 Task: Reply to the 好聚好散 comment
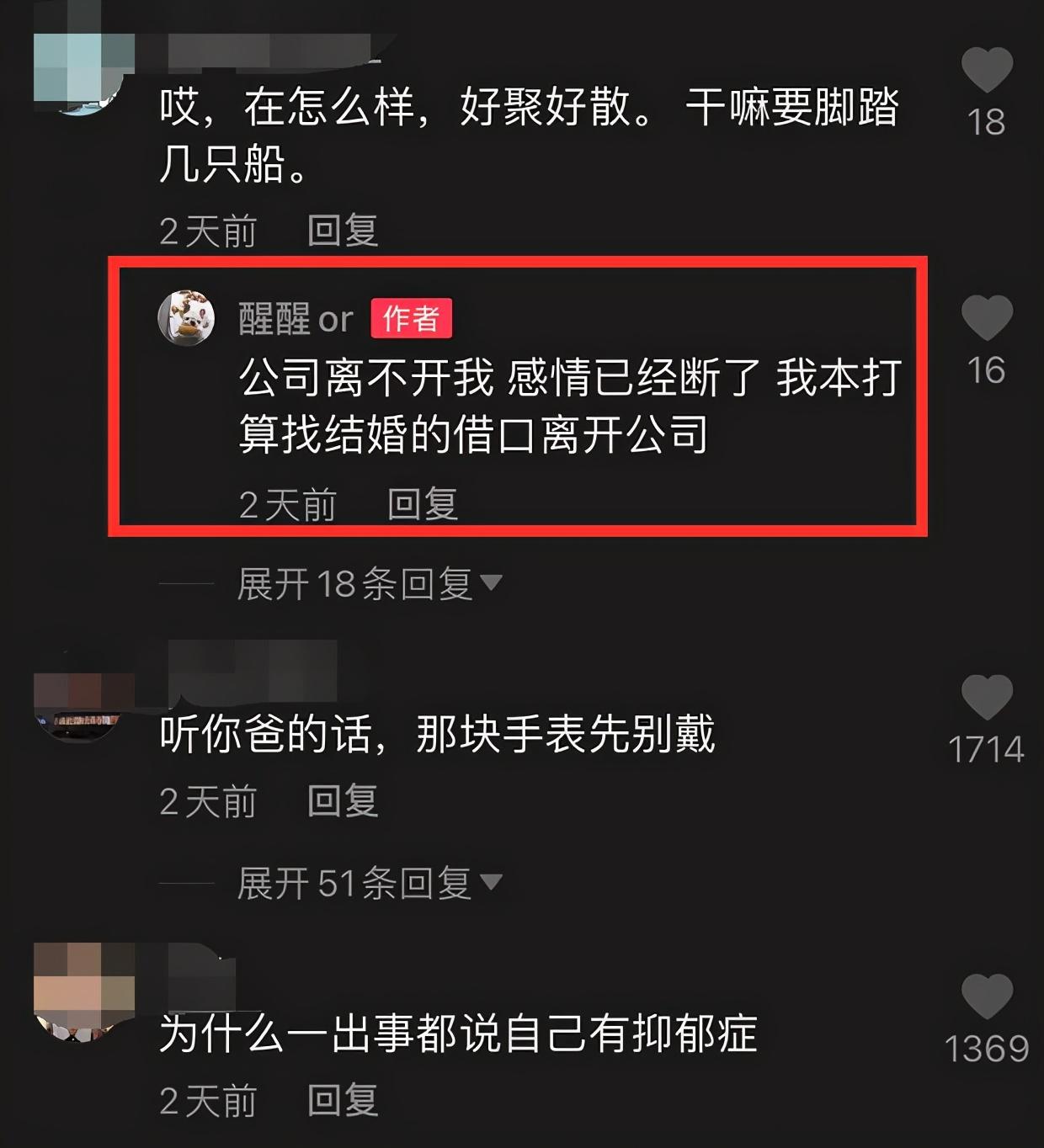(343, 230)
